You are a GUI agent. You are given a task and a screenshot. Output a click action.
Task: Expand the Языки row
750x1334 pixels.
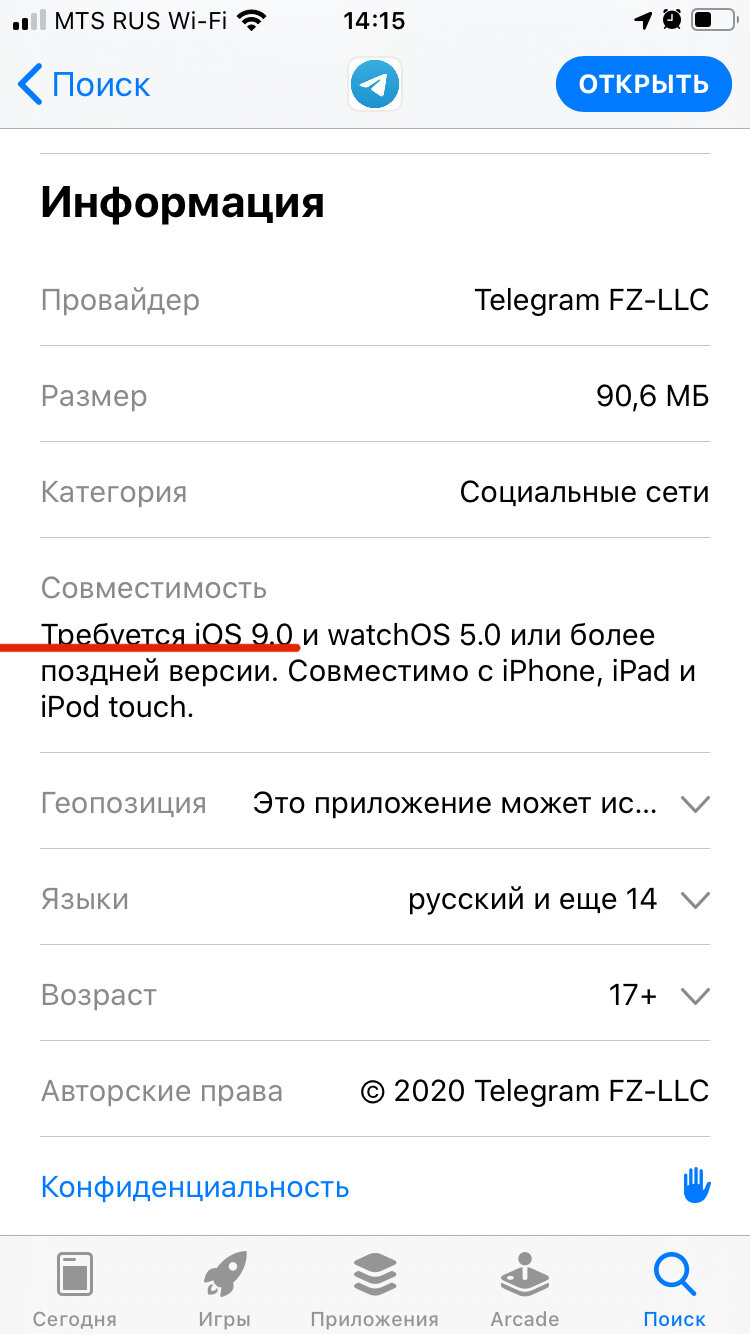[375, 899]
